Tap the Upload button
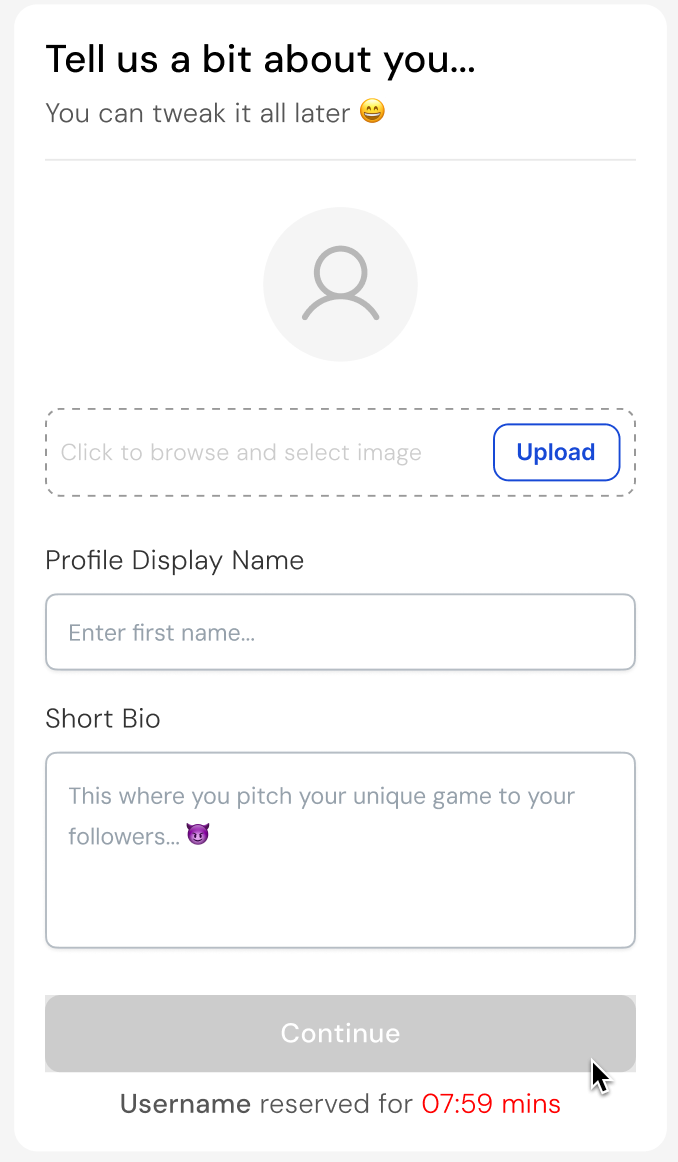The image size is (678, 1162). coord(556,452)
